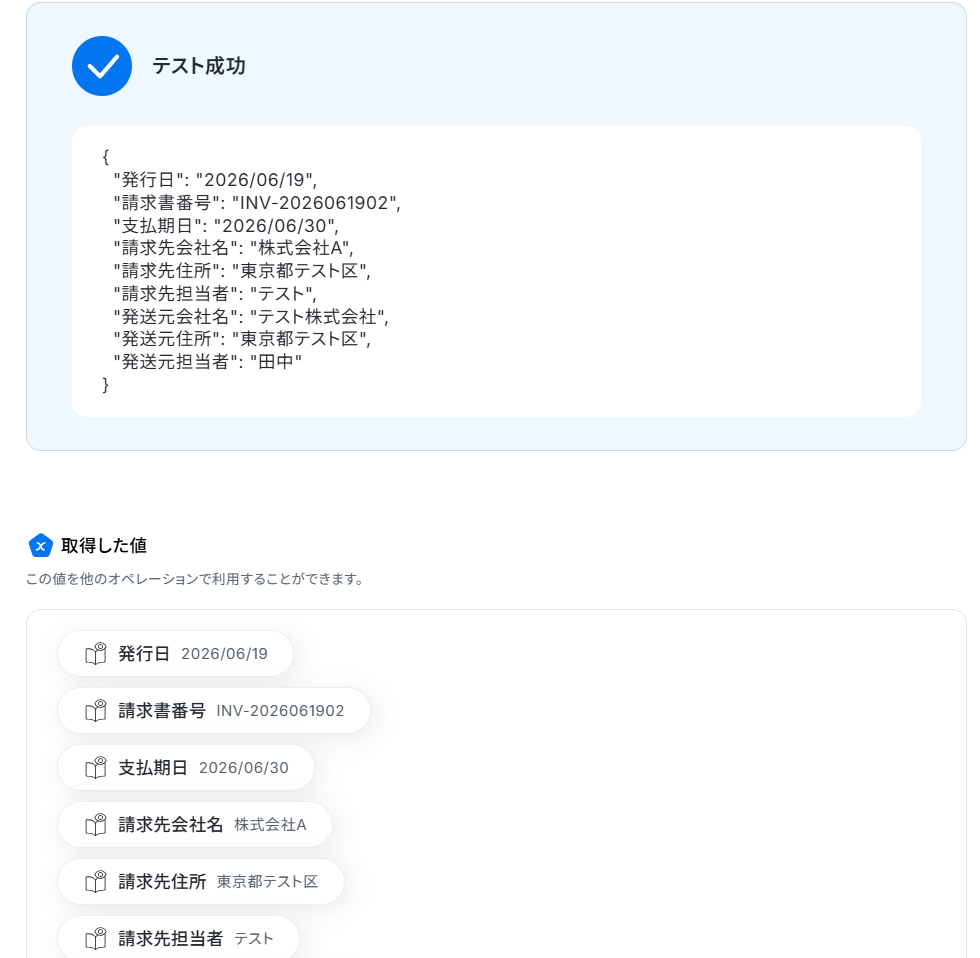Tap the 請求先担当者 テスト chip

(178, 938)
